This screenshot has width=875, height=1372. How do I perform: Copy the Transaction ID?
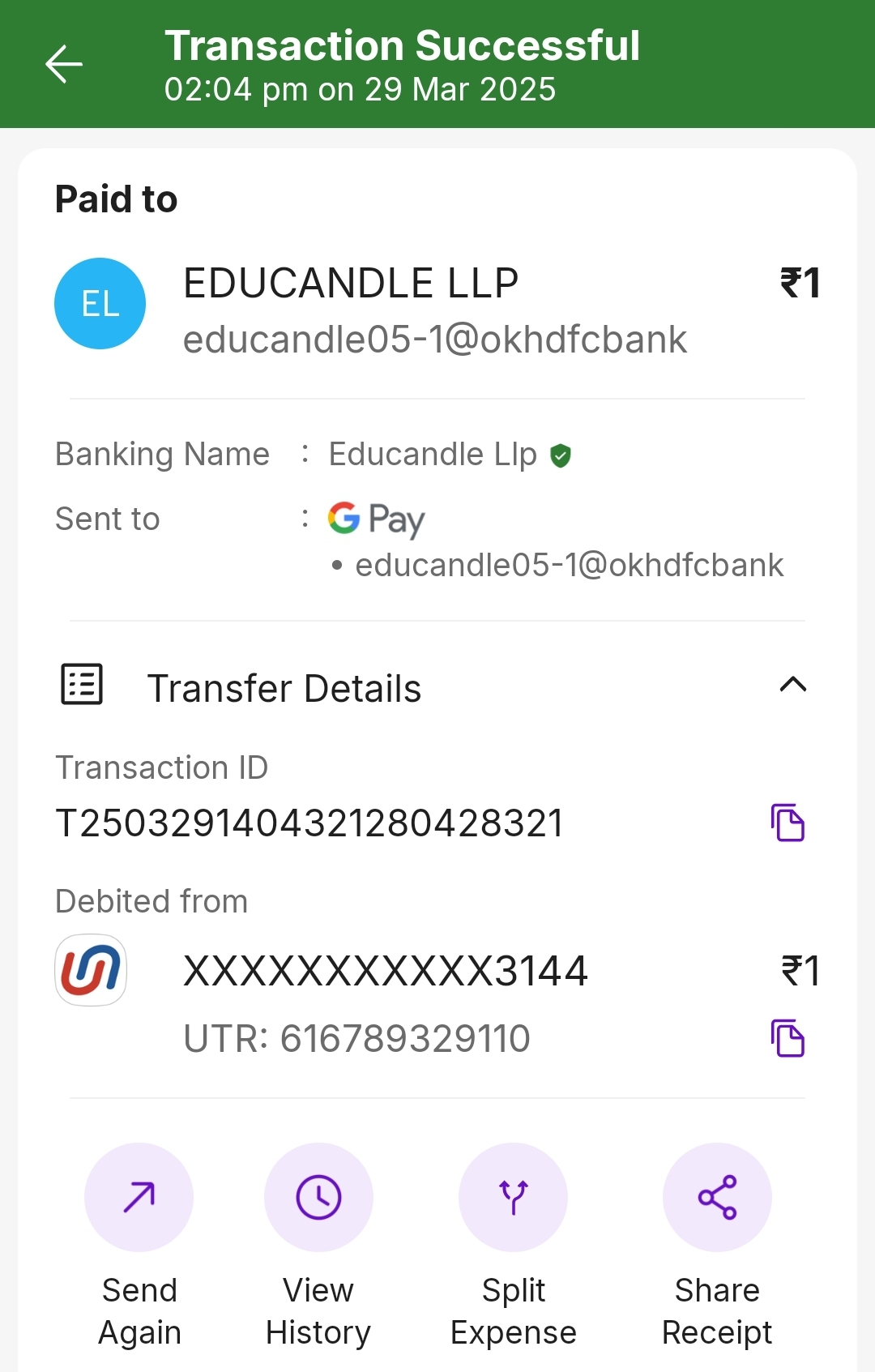coord(787,823)
